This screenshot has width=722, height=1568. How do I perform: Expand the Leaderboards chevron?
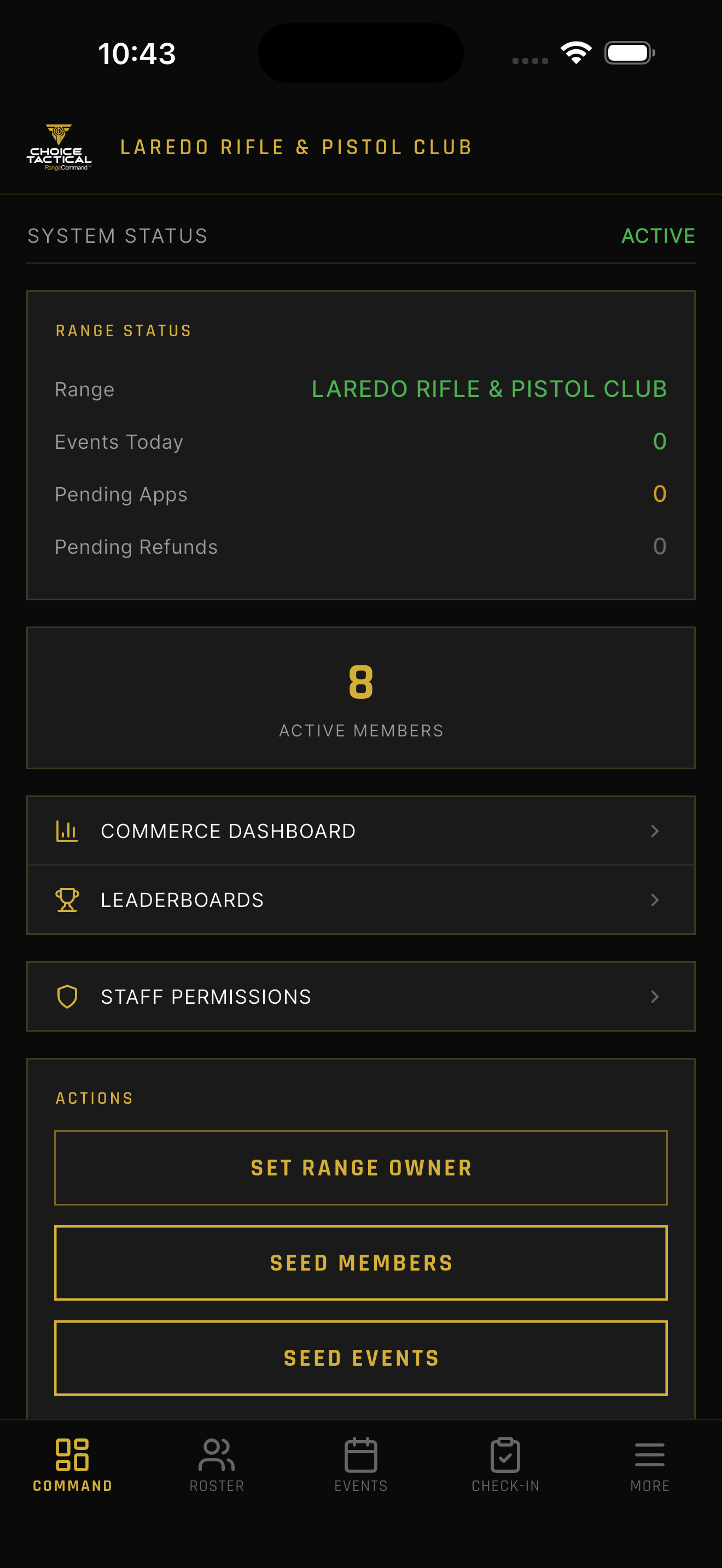tap(654, 900)
